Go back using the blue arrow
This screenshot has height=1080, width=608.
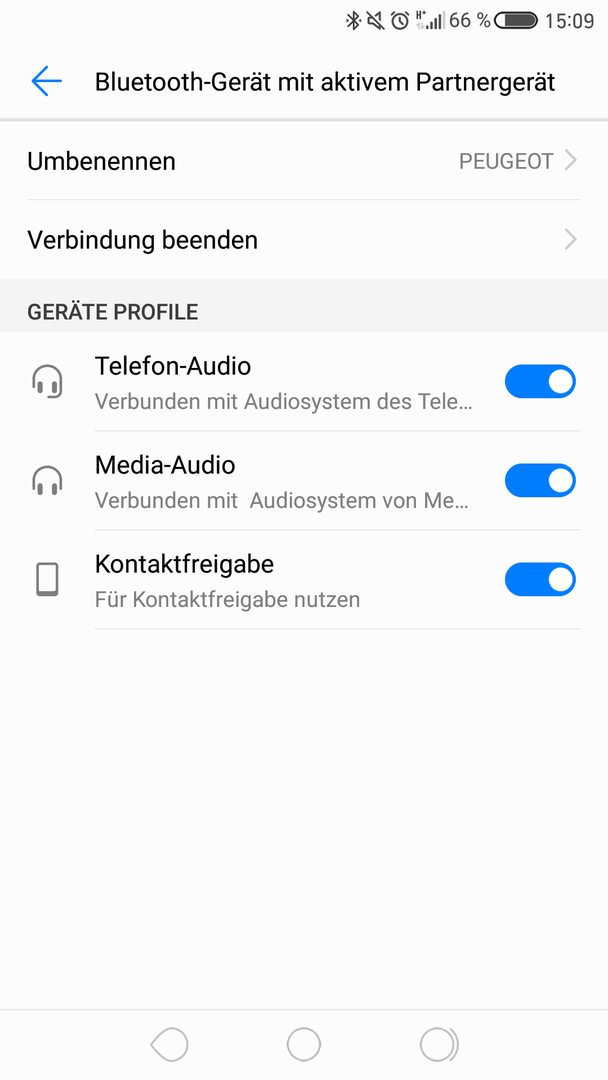point(47,81)
